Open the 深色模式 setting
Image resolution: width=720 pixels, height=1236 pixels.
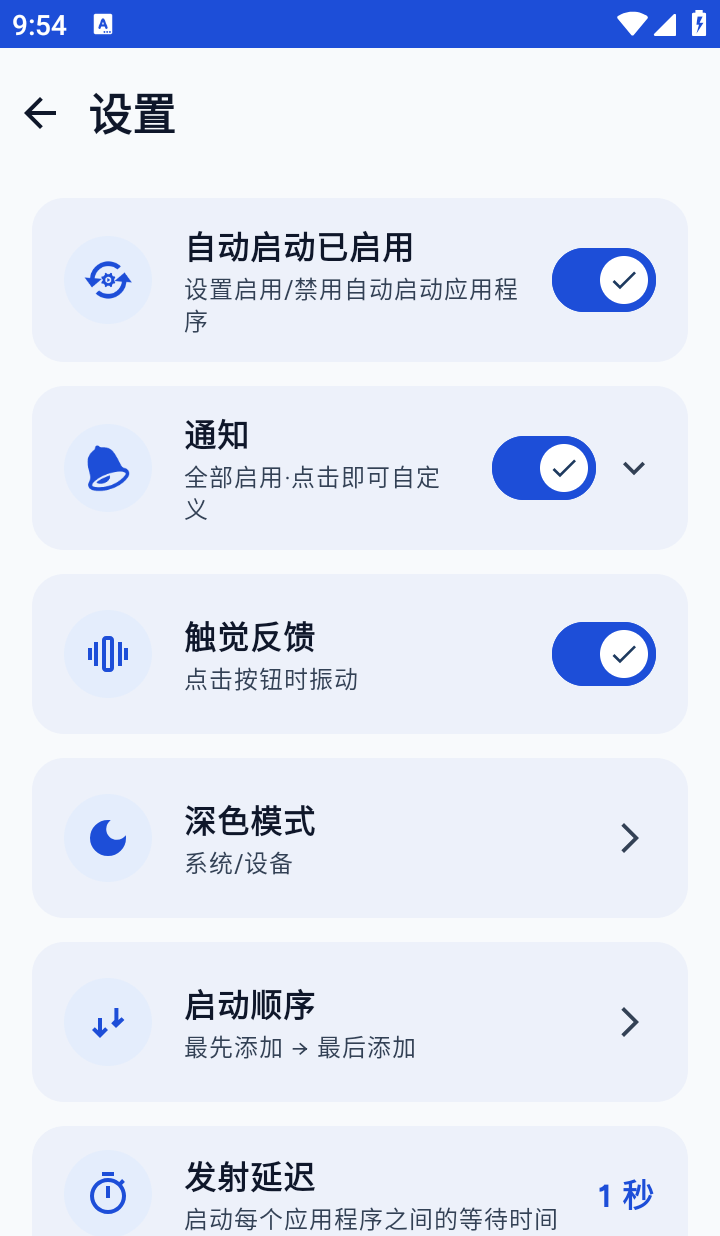click(360, 838)
